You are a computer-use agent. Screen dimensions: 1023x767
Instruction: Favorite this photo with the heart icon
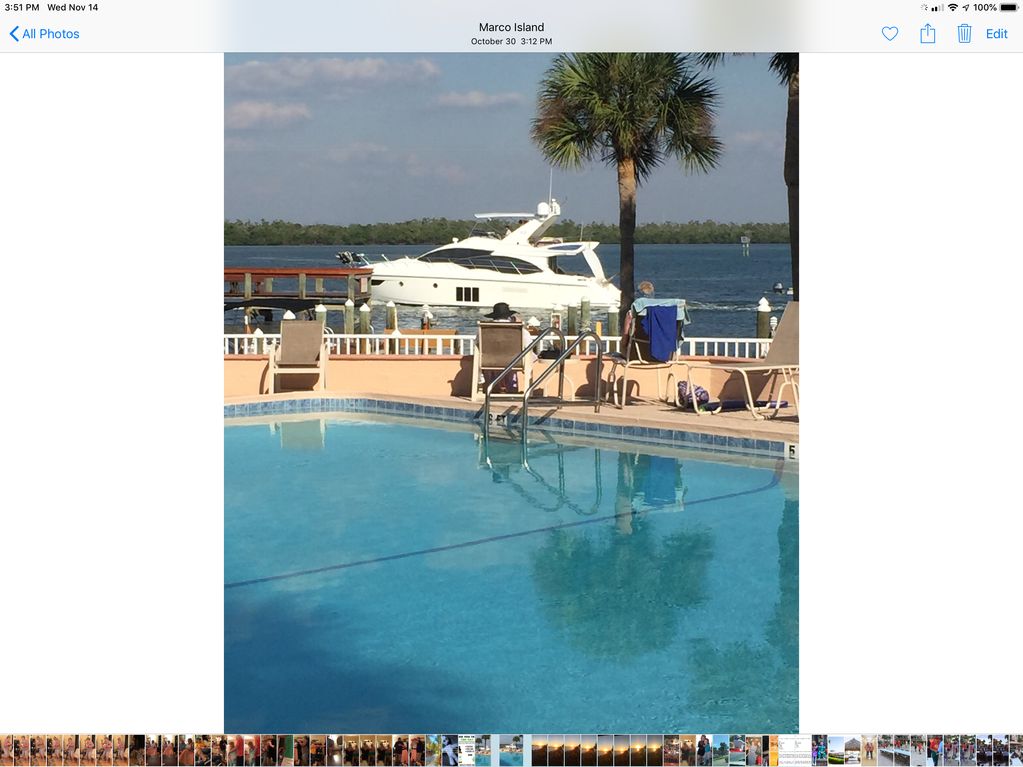tap(889, 34)
